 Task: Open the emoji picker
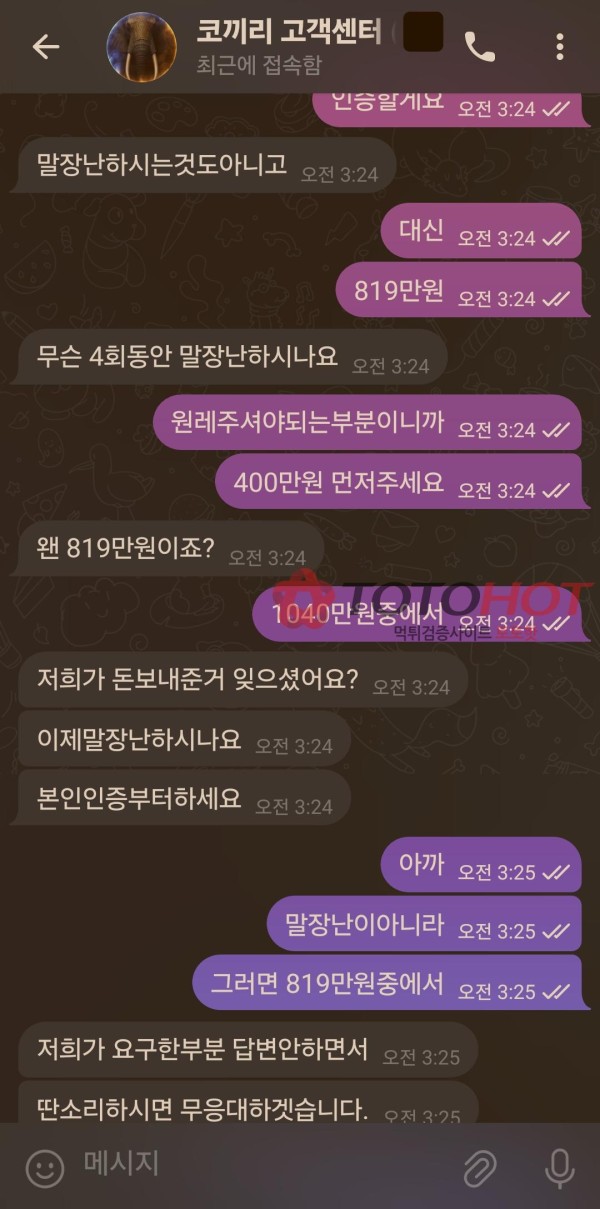tap(44, 1167)
